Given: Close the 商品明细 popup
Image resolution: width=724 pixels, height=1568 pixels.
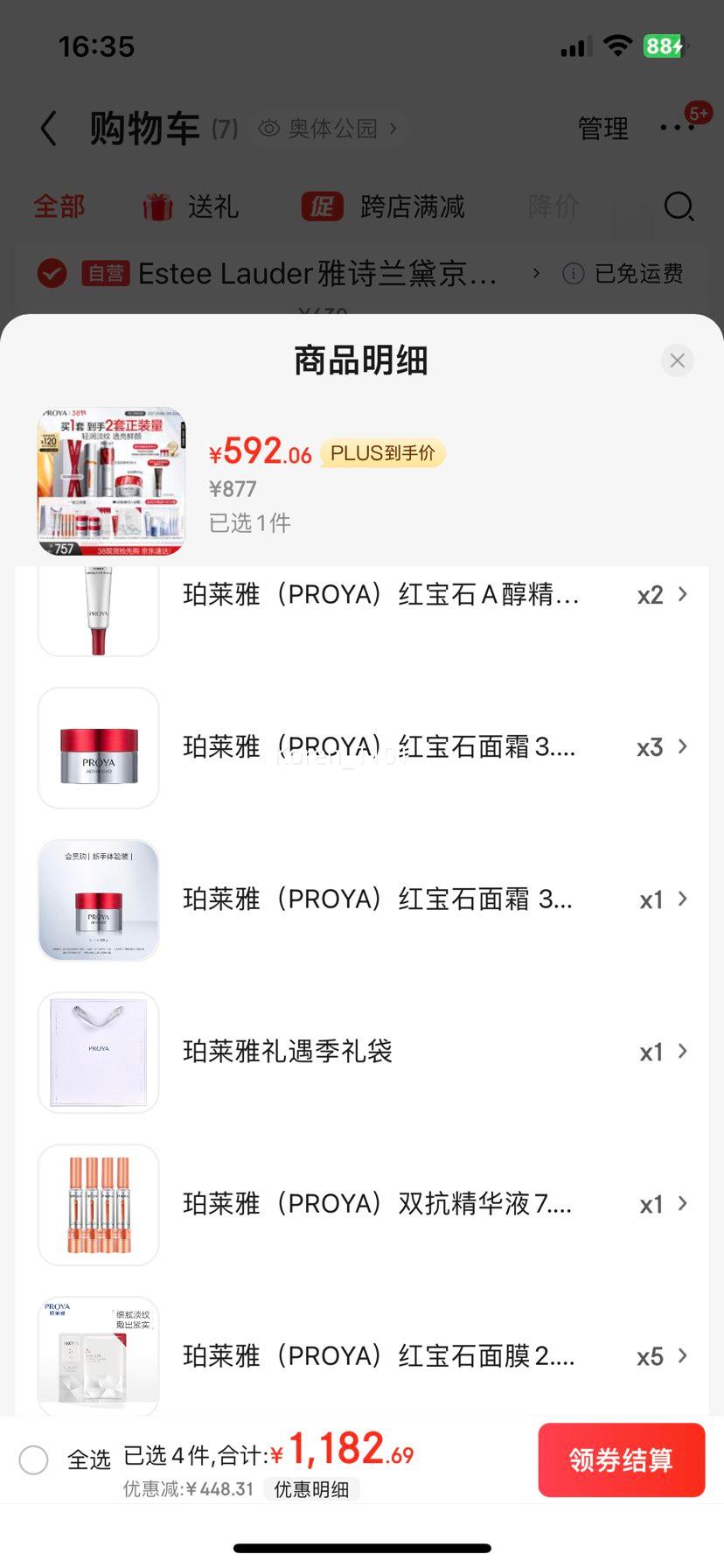Looking at the screenshot, I should click(677, 360).
